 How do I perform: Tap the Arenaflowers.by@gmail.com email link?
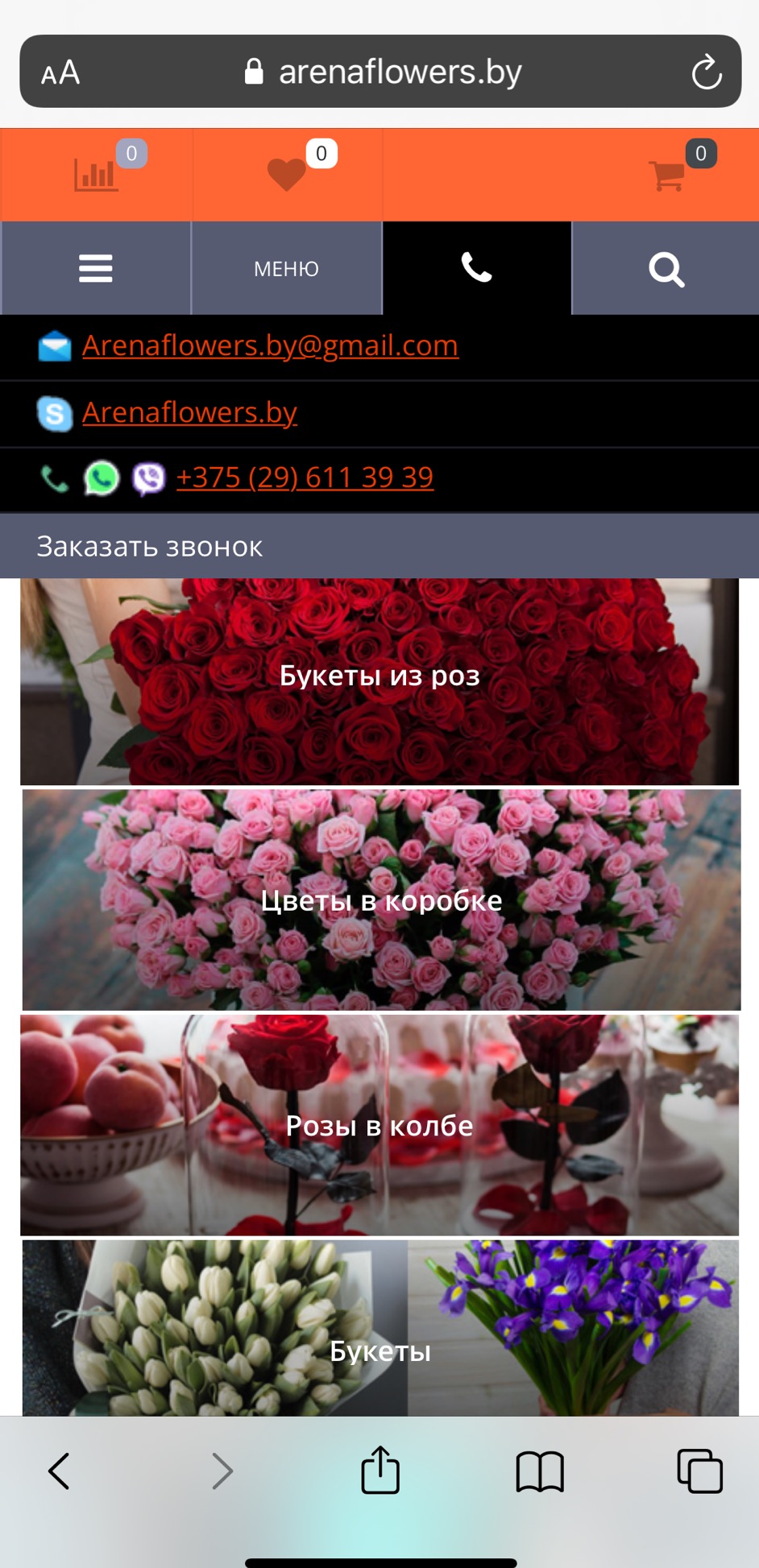(270, 345)
